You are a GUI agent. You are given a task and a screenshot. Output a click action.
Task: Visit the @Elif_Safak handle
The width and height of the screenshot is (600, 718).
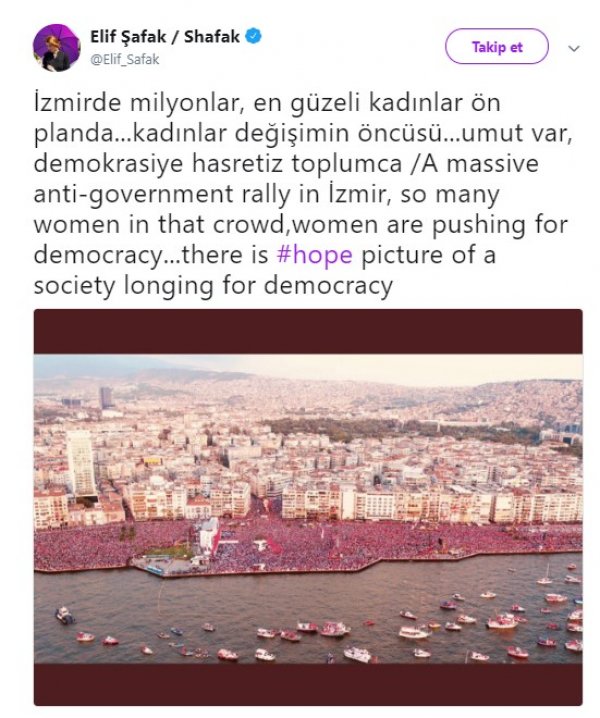point(125,60)
